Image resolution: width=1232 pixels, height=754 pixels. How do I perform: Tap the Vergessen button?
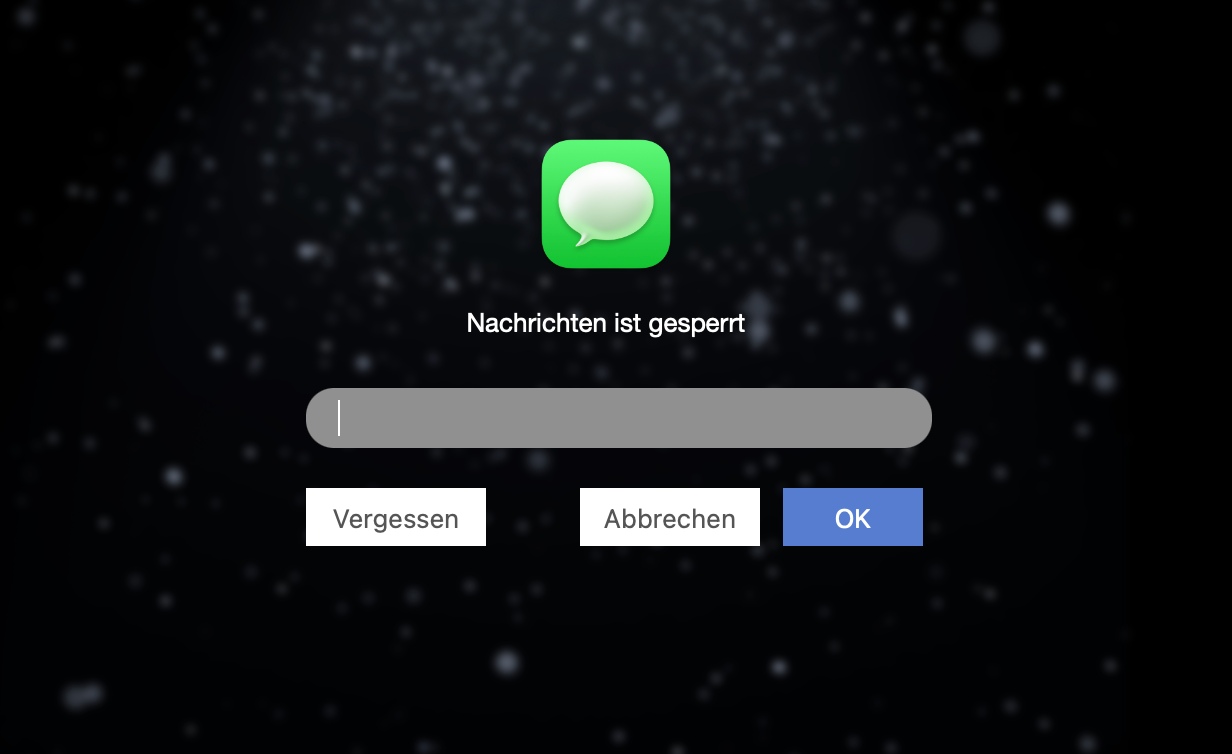coord(396,517)
